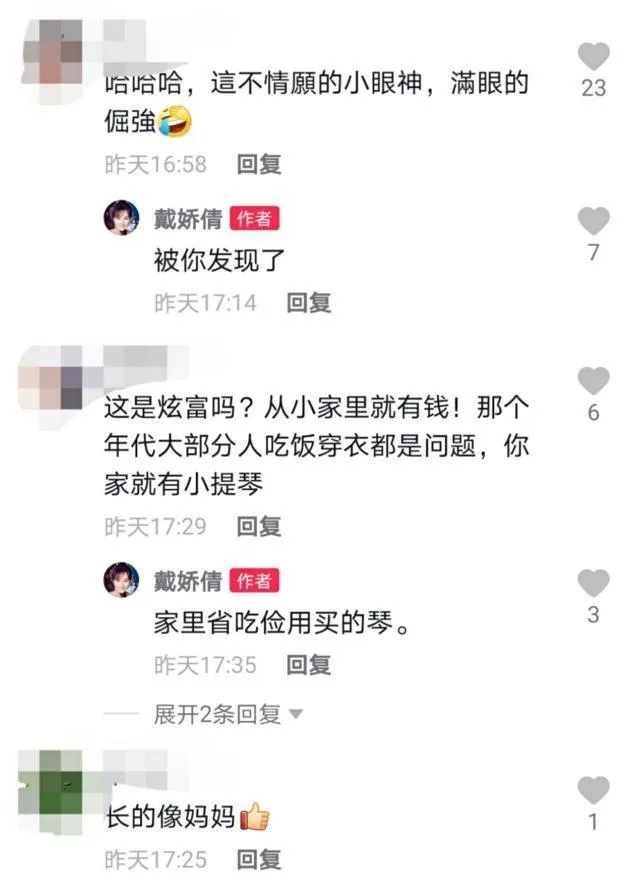Like the author's reply 被你发现了
633x884 pixels.
click(594, 221)
